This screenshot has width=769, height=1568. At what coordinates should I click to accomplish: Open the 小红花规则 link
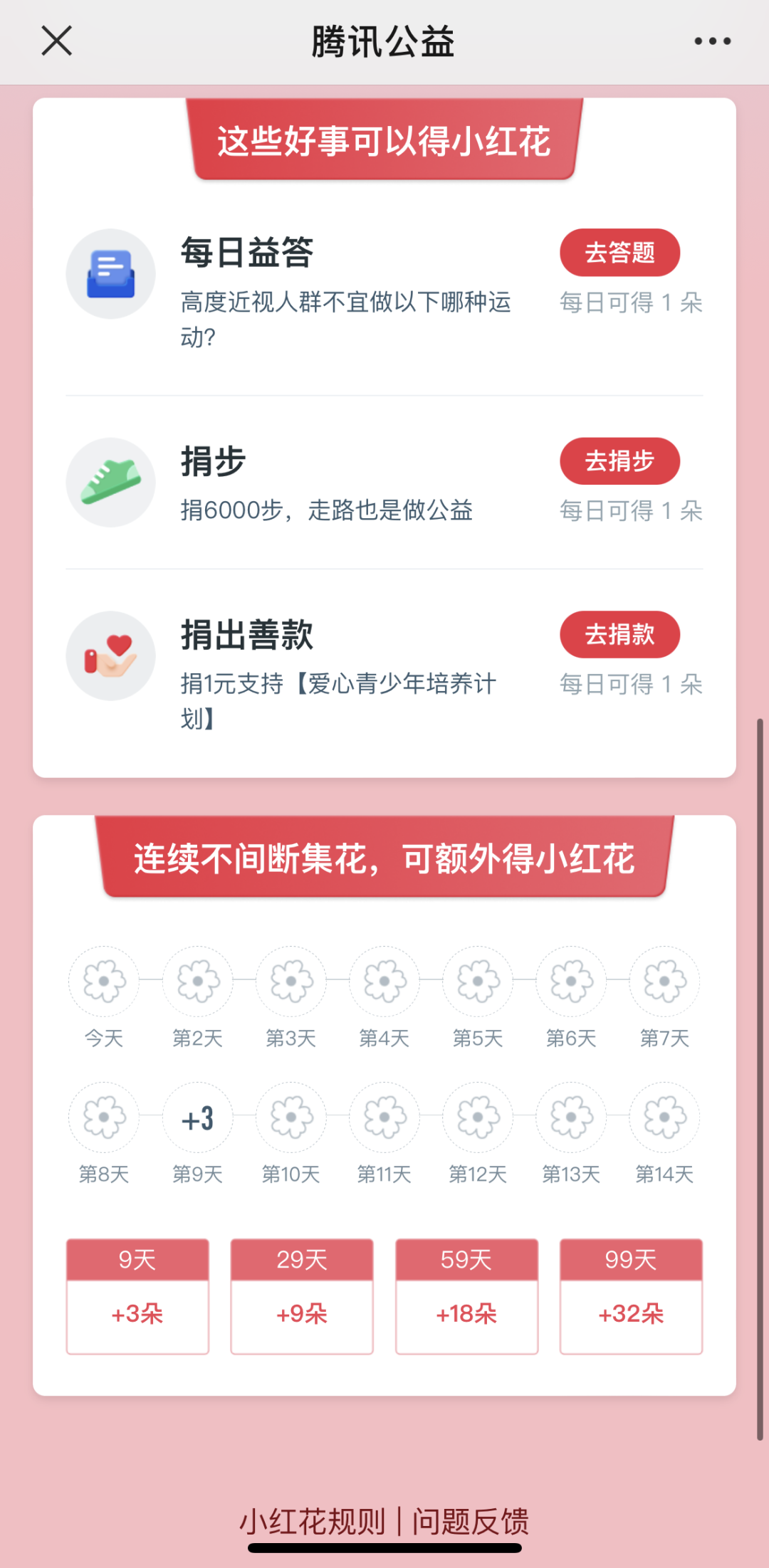point(313,1522)
